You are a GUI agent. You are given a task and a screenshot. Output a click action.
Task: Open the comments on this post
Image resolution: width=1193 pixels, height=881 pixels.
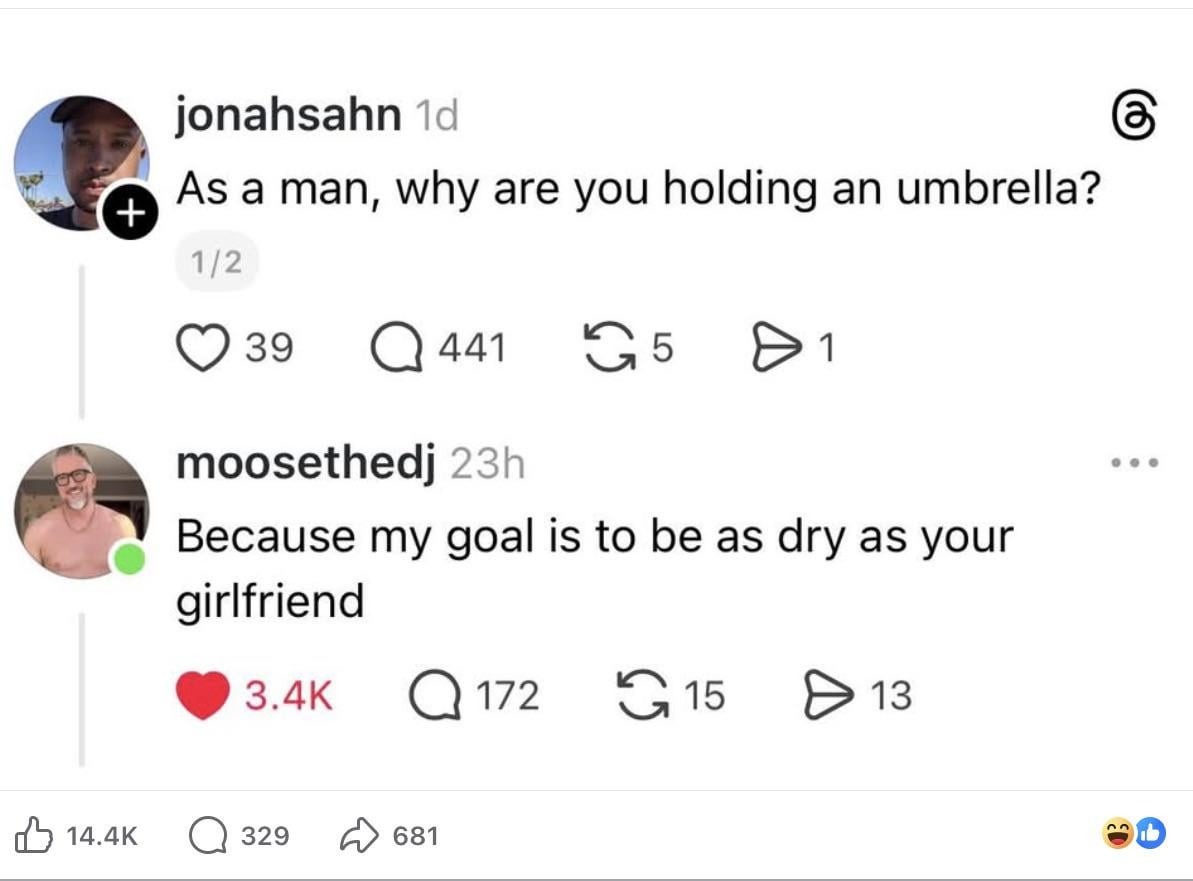click(x=207, y=834)
